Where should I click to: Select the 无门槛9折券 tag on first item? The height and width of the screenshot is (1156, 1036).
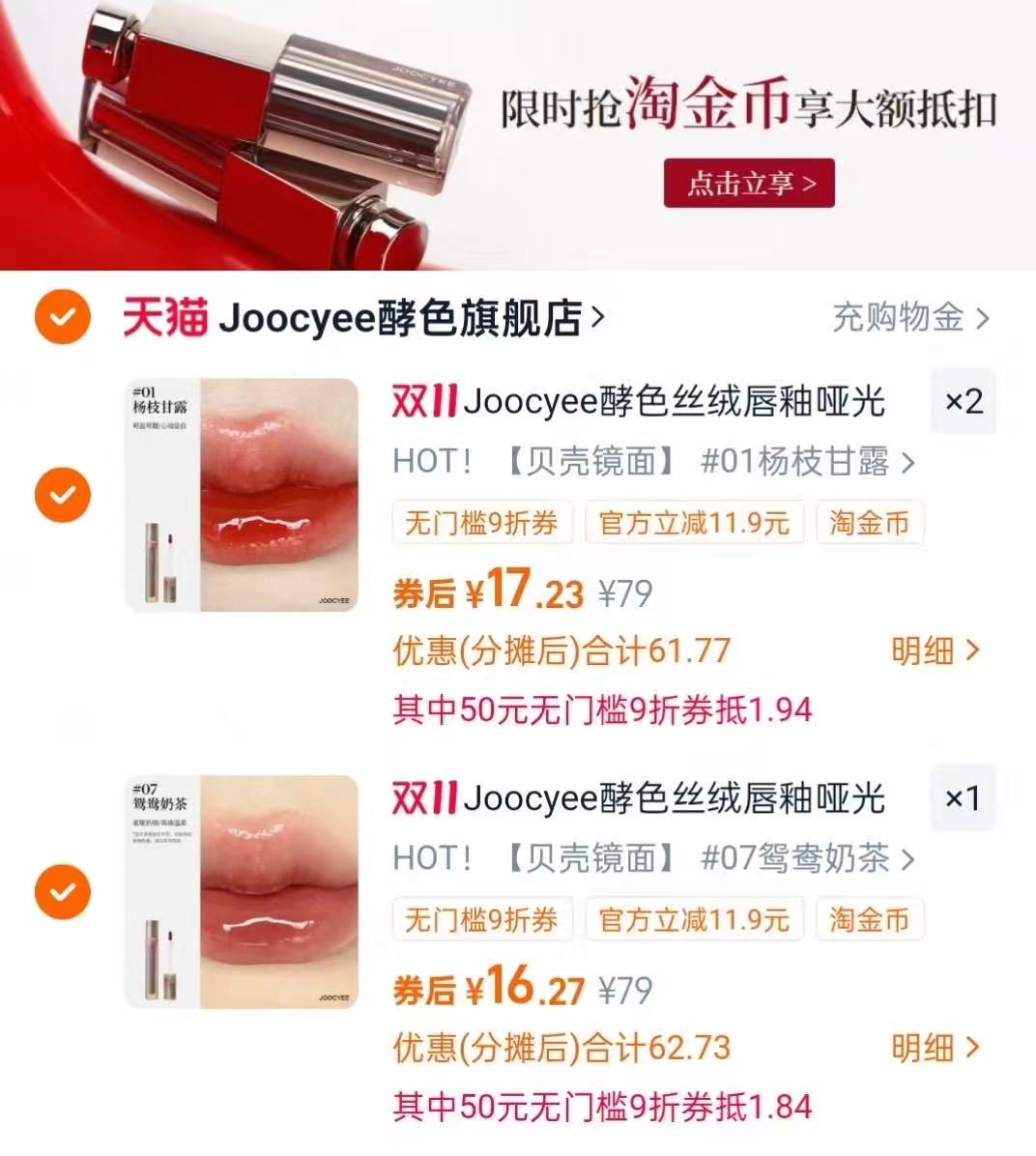(x=481, y=523)
